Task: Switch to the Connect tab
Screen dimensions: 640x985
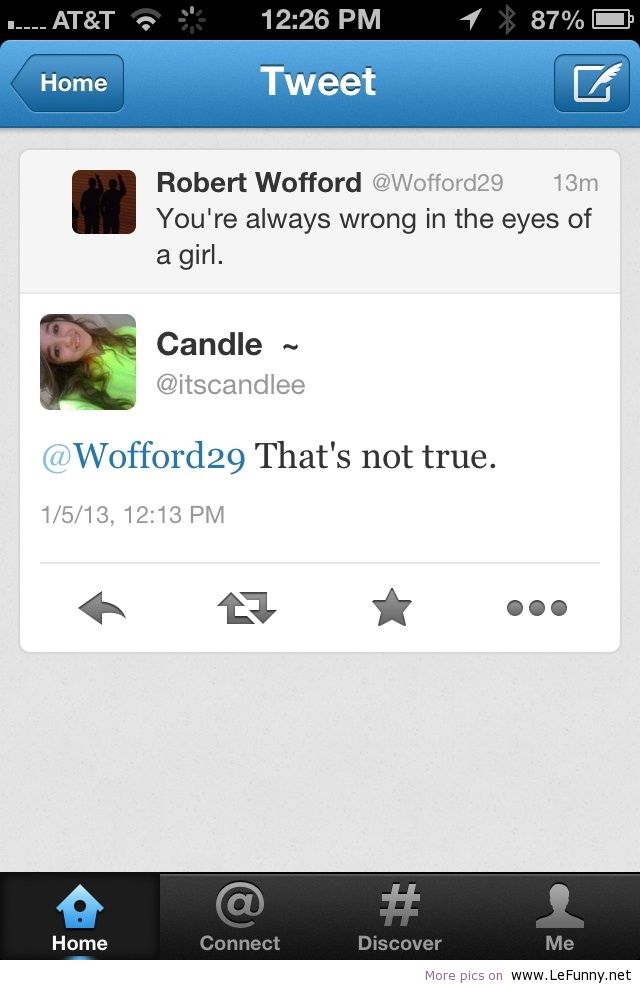Action: click(x=240, y=917)
